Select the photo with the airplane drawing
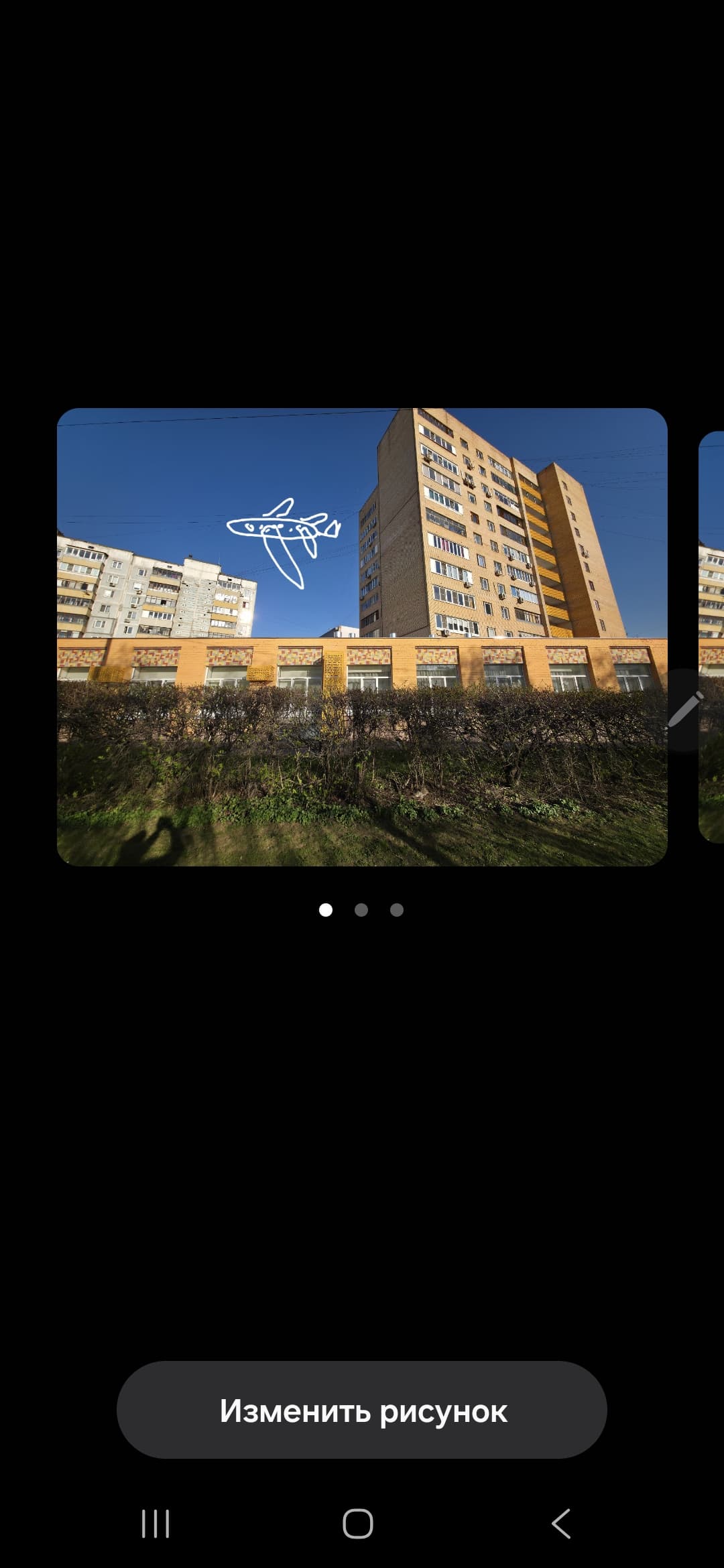The height and width of the screenshot is (1568, 724). click(x=362, y=637)
